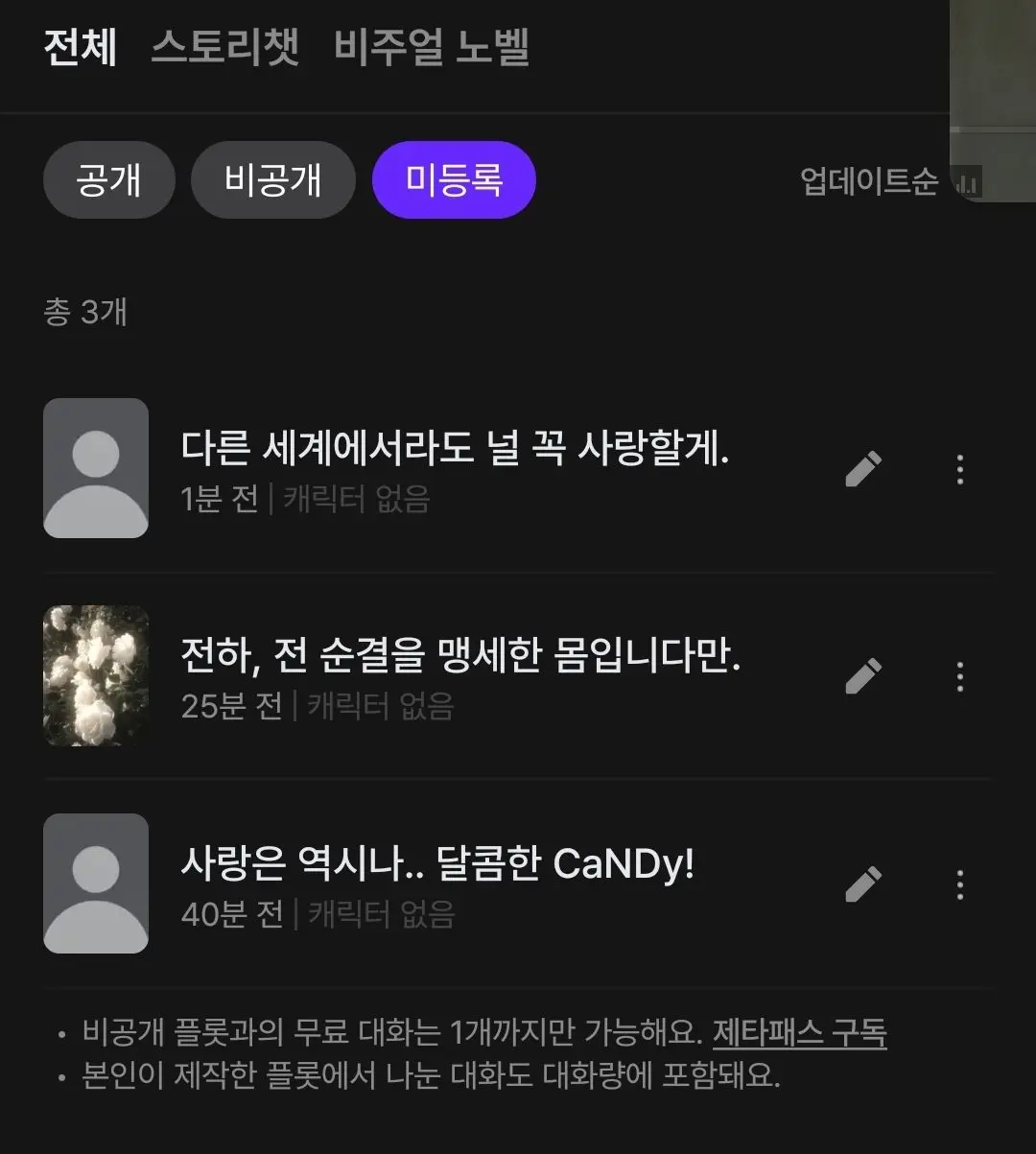This screenshot has width=1036, height=1154.
Task: Open more options for 전하, 전 순결을 맹세한 몸입니다만
Action: point(959,676)
